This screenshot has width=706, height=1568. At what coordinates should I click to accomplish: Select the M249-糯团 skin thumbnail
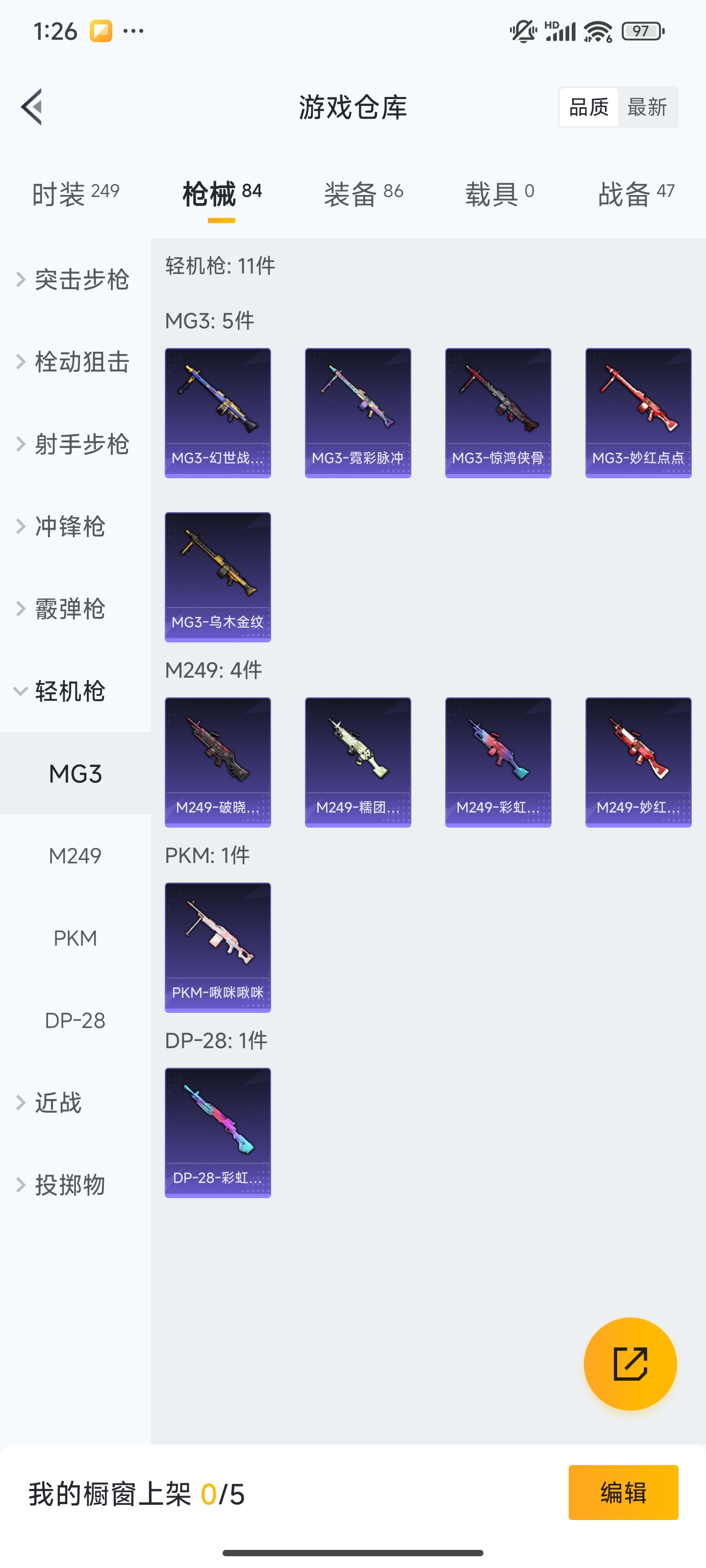tap(357, 762)
